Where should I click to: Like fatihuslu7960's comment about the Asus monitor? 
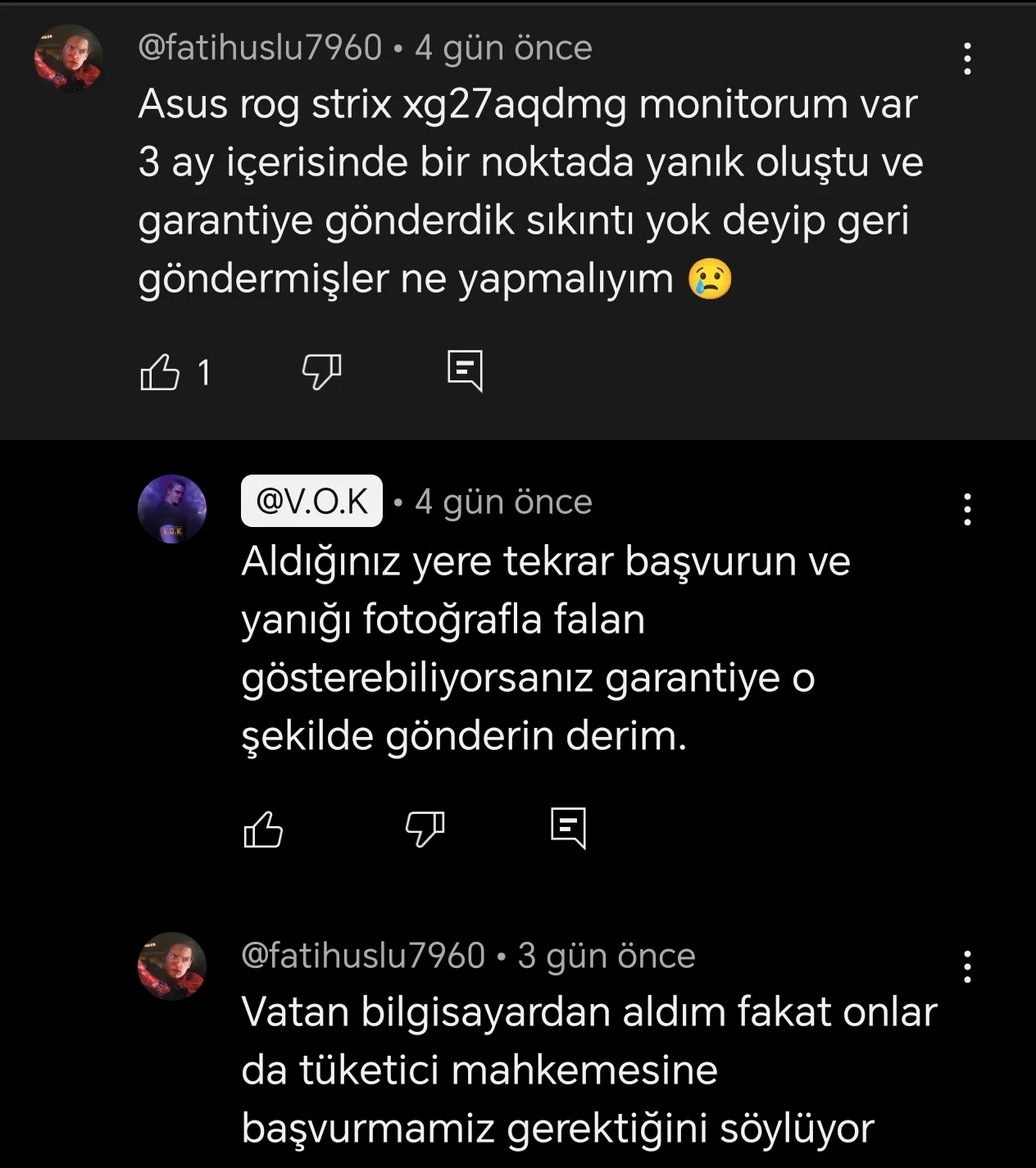160,372
